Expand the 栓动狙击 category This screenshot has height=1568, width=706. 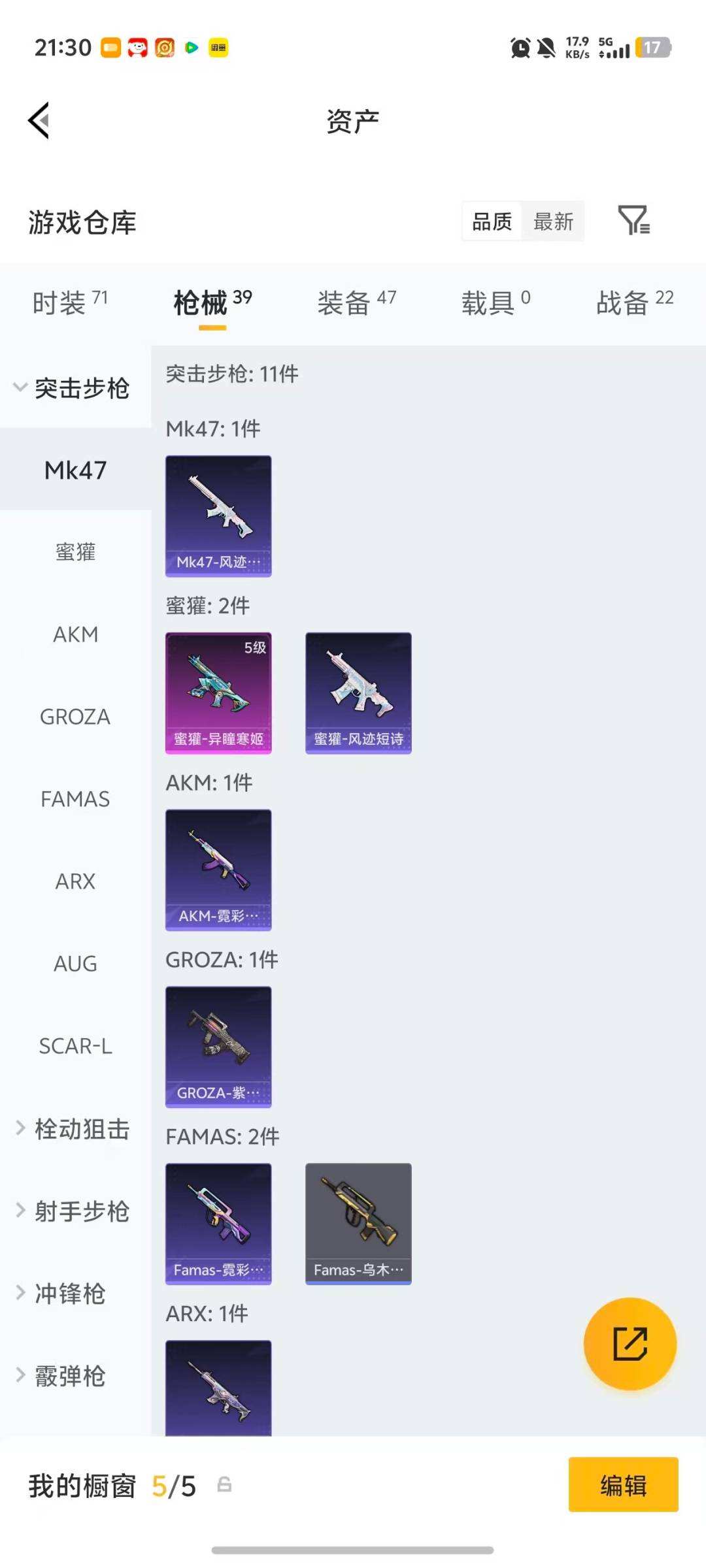pos(73,1129)
